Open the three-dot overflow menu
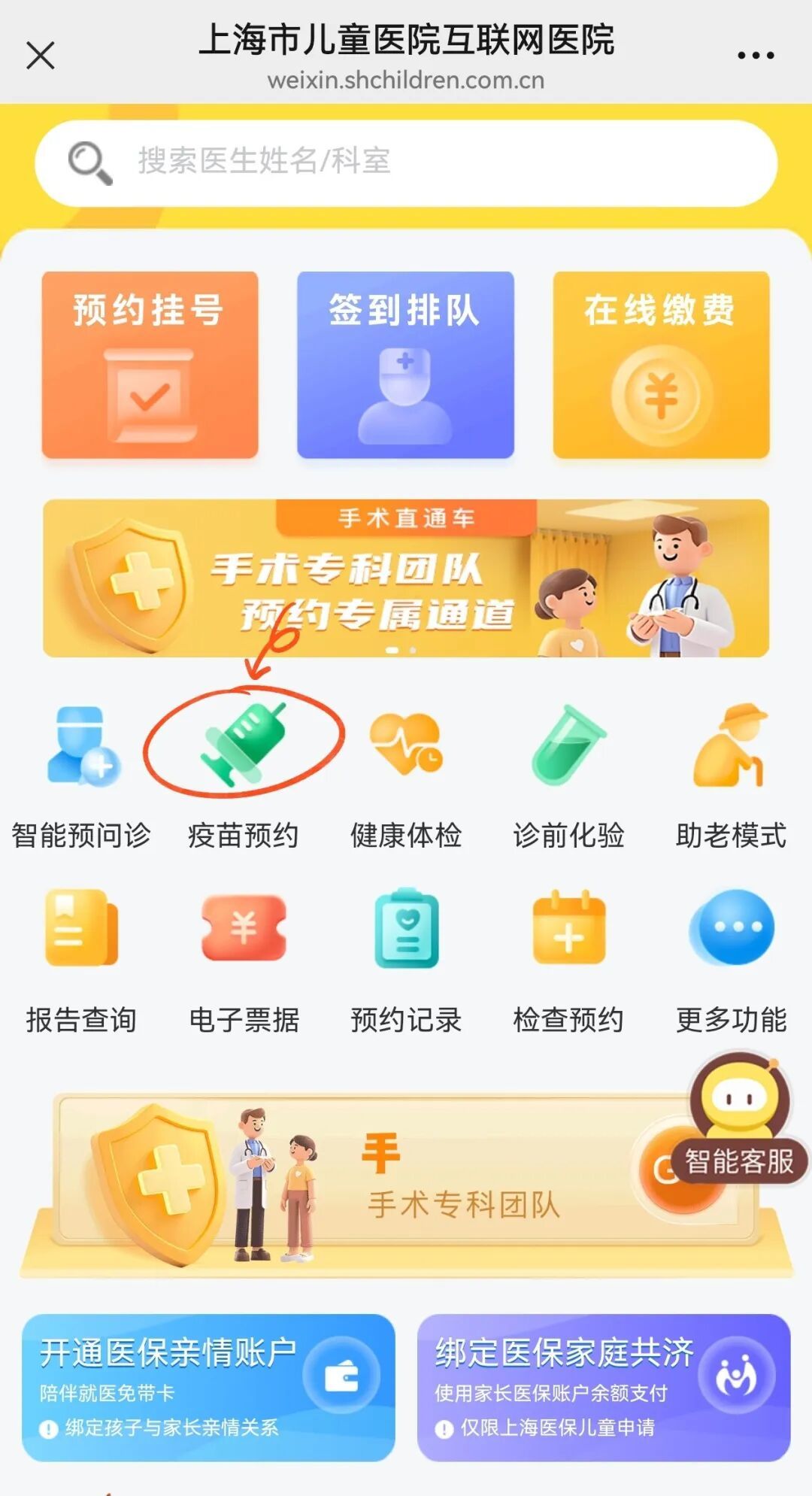Image resolution: width=812 pixels, height=1496 pixels. (755, 56)
